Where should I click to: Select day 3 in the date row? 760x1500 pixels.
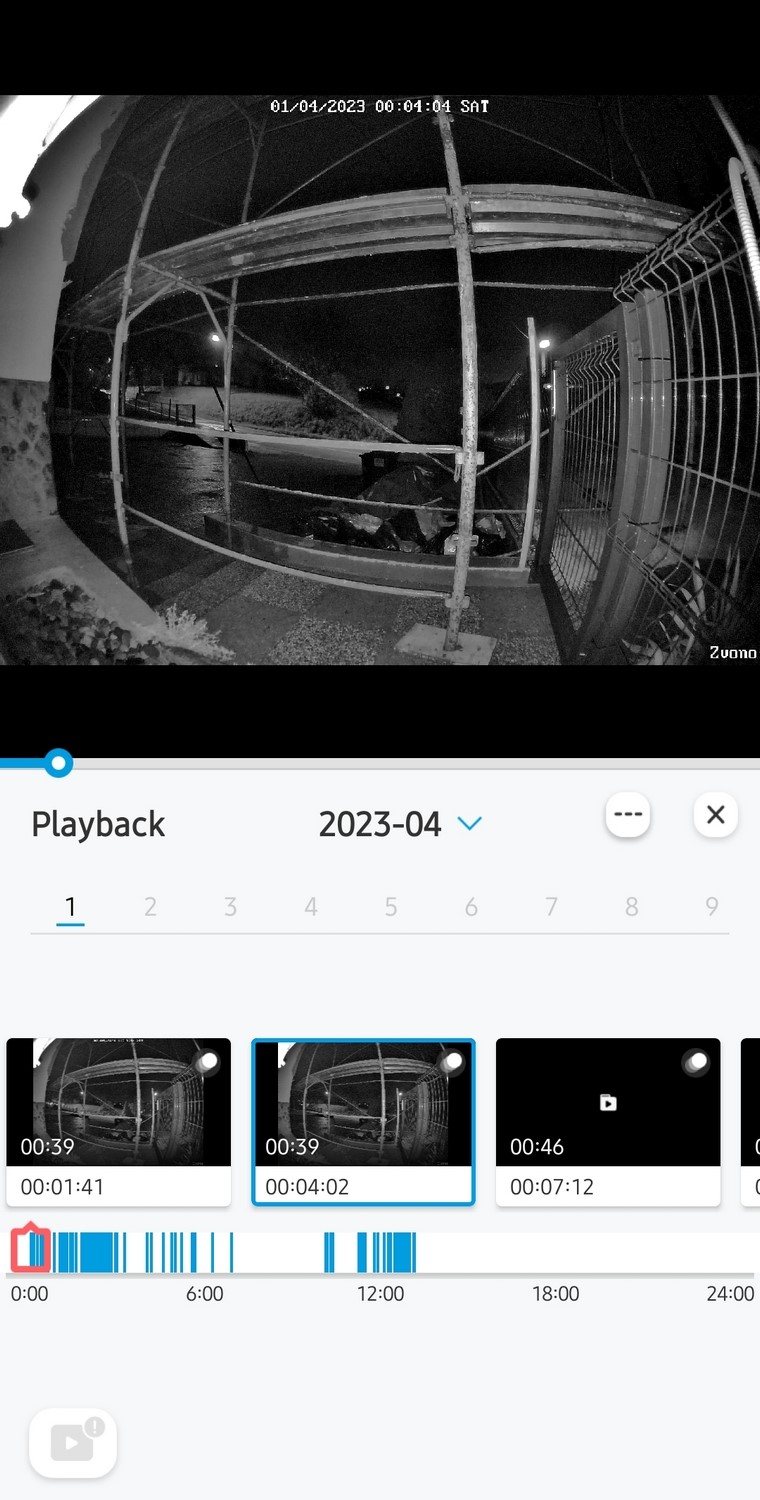[x=230, y=906]
